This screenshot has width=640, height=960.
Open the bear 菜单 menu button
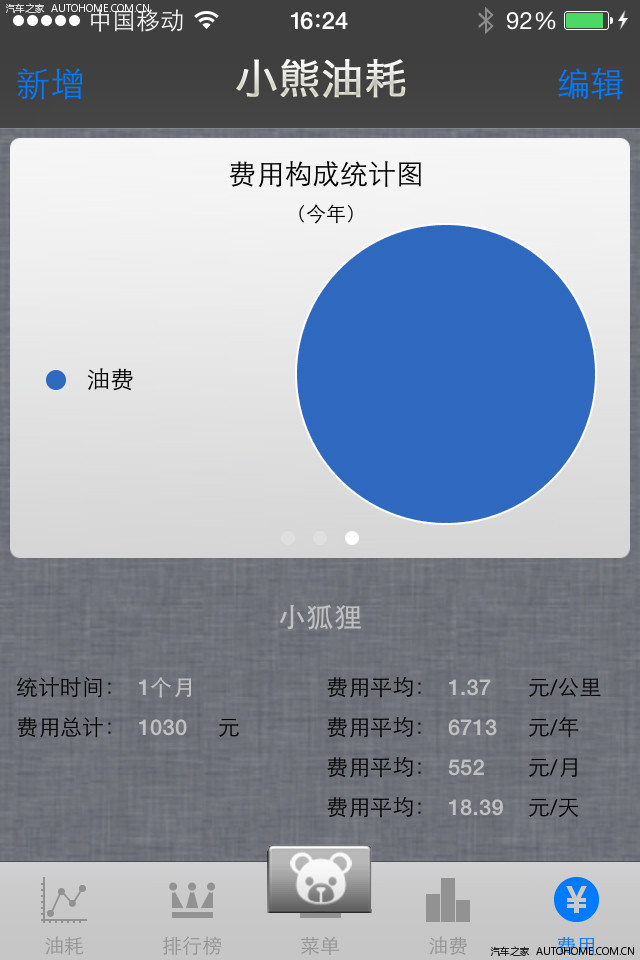(320, 880)
